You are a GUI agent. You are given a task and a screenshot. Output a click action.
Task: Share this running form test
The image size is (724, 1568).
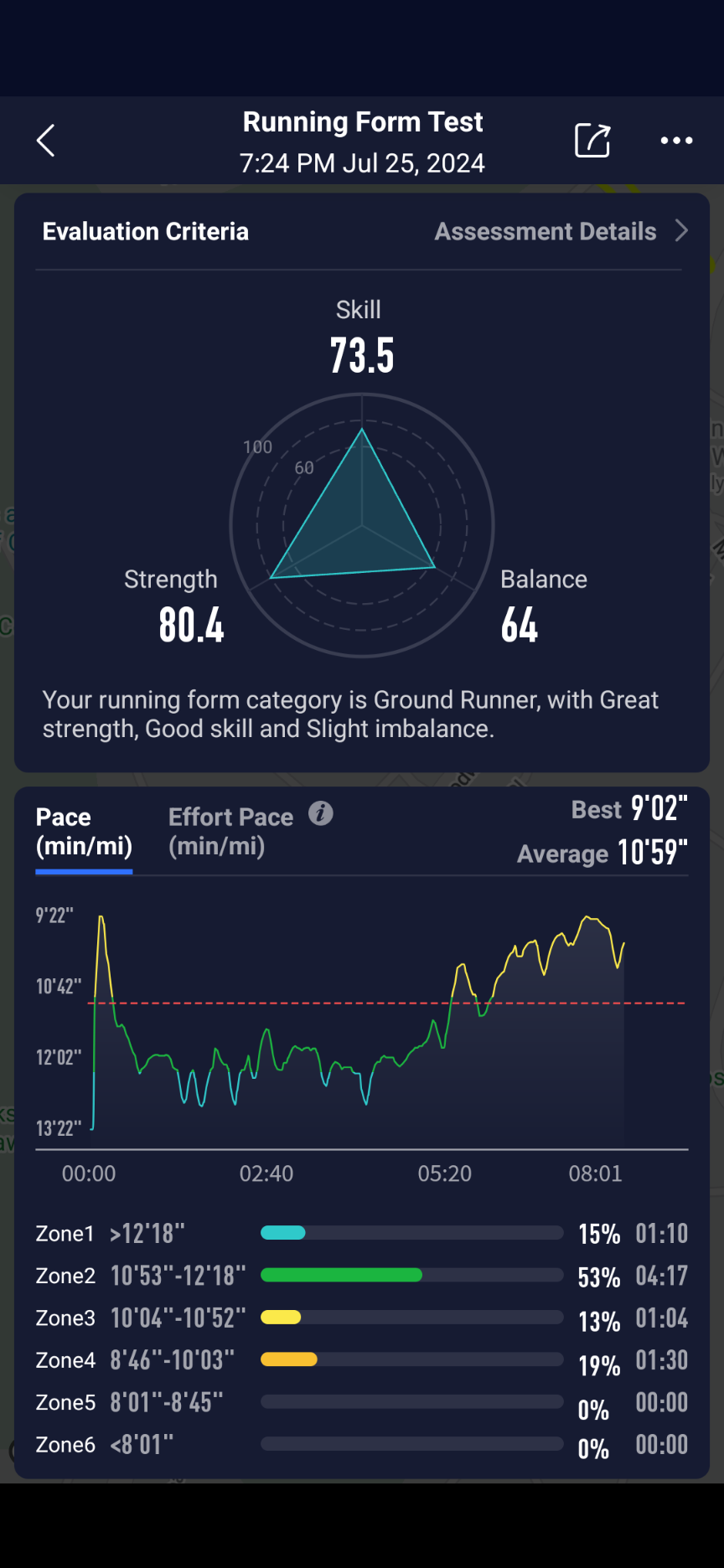[592, 141]
